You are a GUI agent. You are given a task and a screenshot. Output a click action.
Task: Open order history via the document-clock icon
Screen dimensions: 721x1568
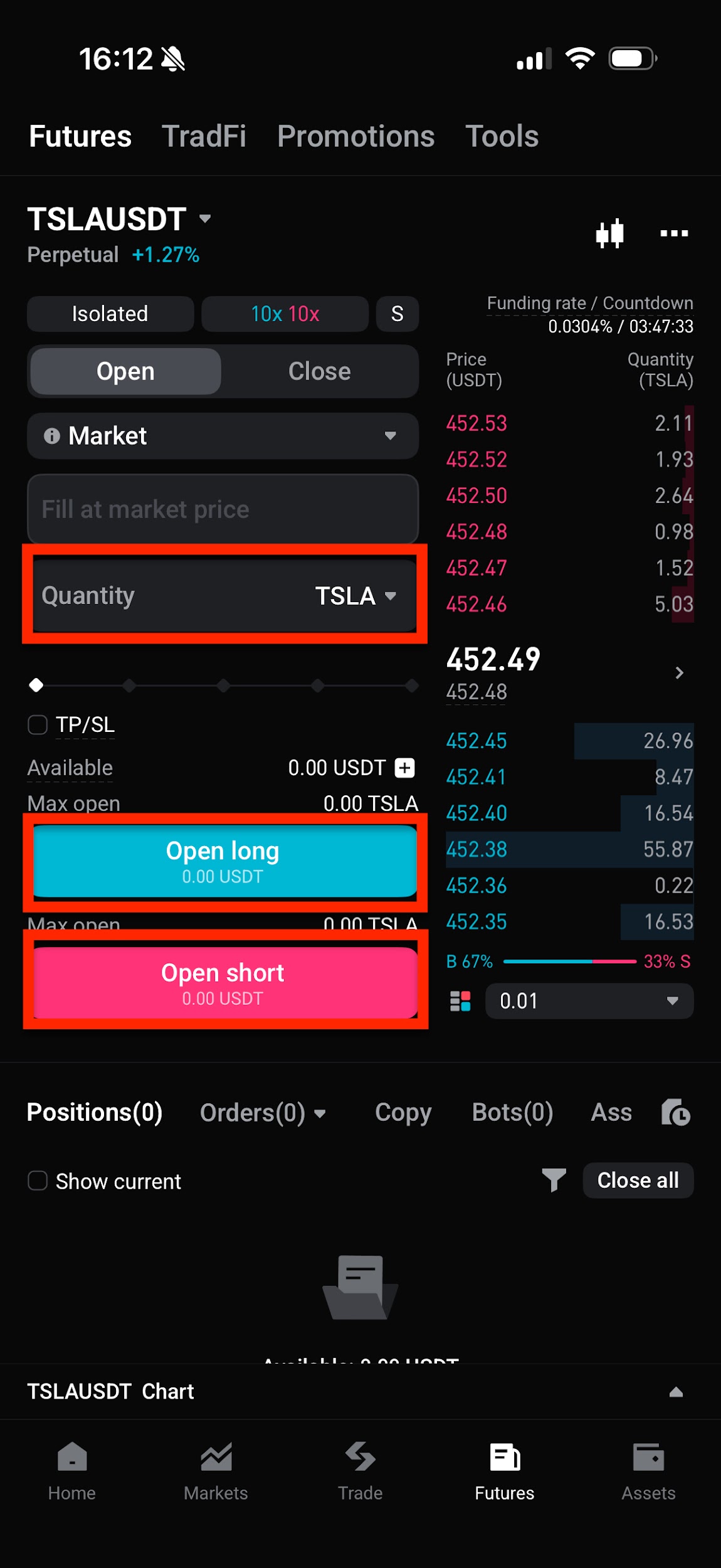(676, 1111)
